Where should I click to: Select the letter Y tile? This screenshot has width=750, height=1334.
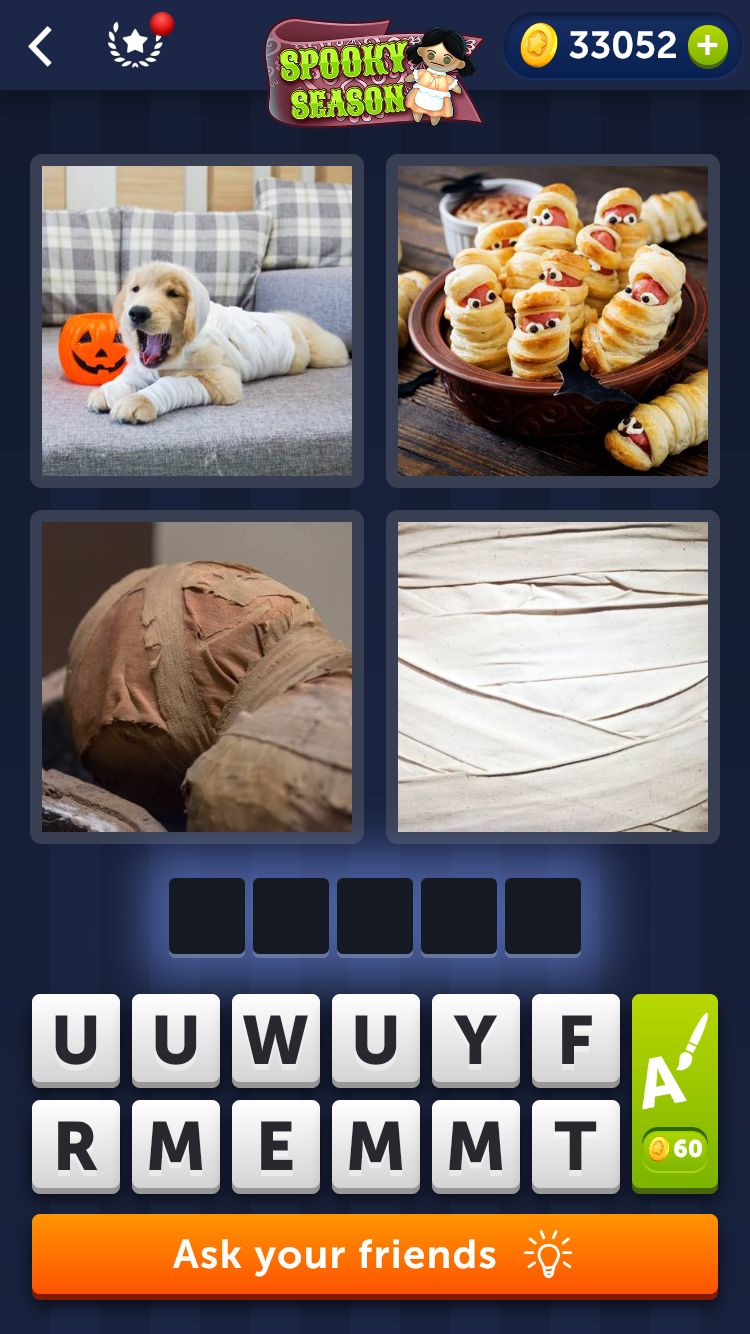coord(476,1040)
